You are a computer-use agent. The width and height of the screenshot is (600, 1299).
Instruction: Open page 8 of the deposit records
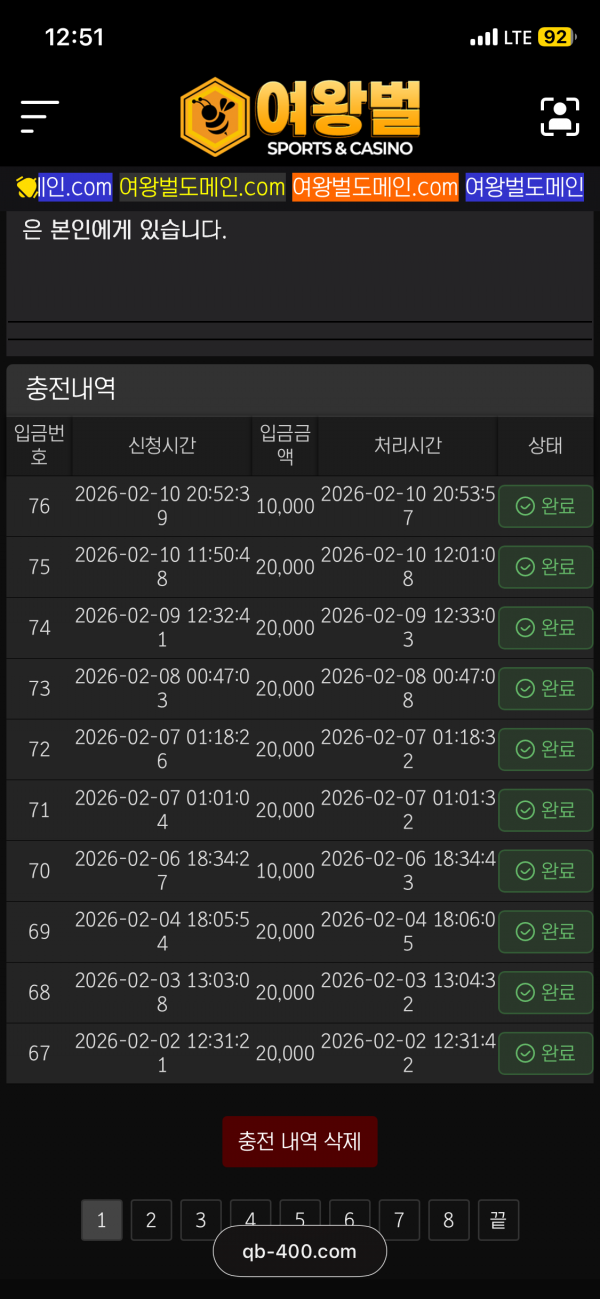click(448, 1220)
